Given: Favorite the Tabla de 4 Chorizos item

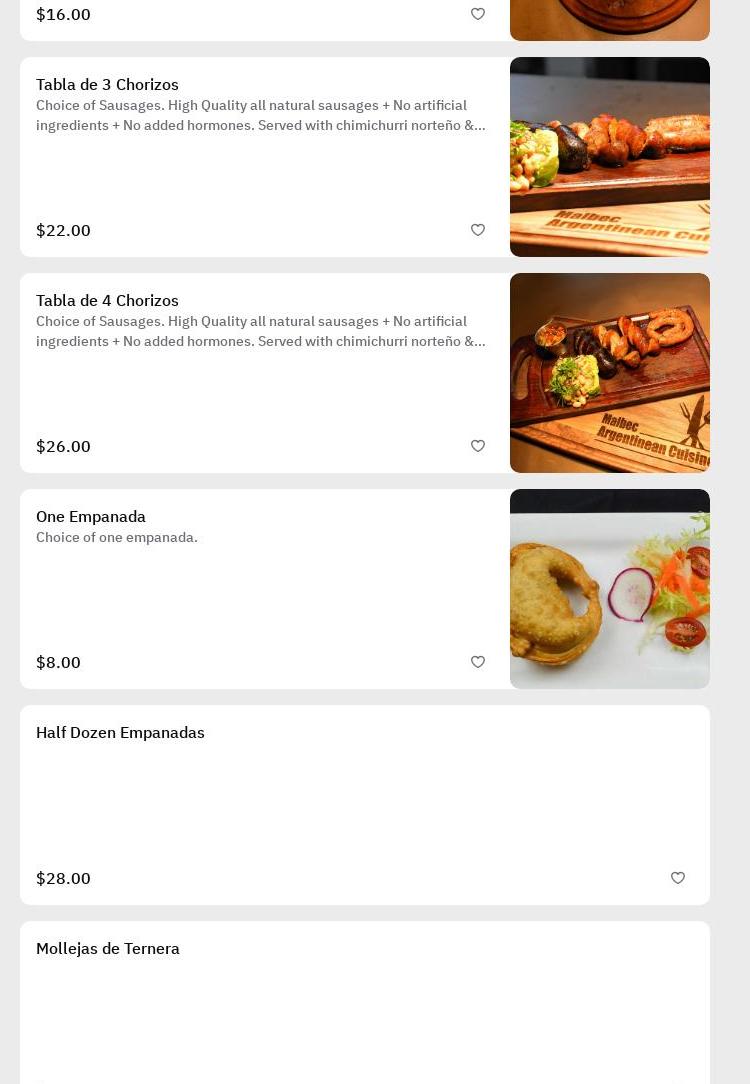Looking at the screenshot, I should click(x=478, y=446).
